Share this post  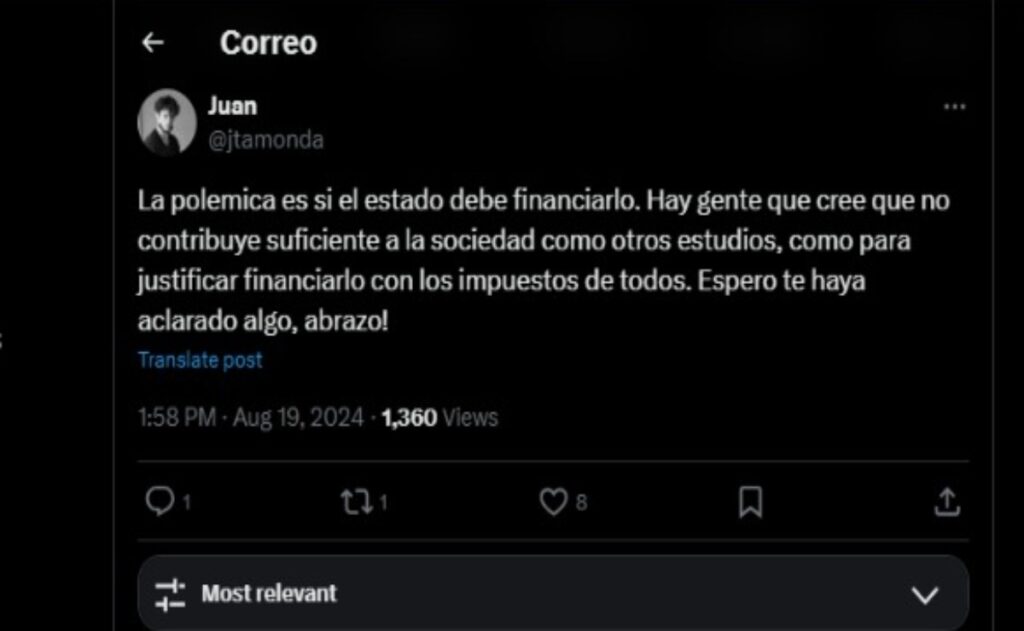click(x=946, y=501)
